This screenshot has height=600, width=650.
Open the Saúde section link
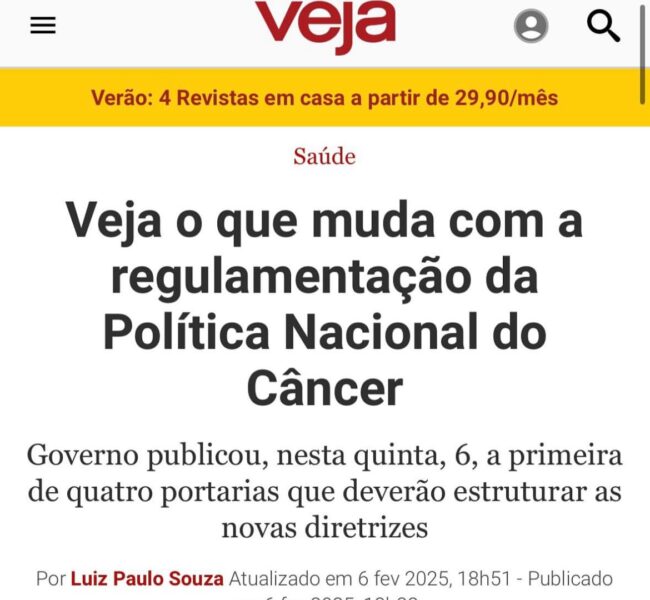324,156
